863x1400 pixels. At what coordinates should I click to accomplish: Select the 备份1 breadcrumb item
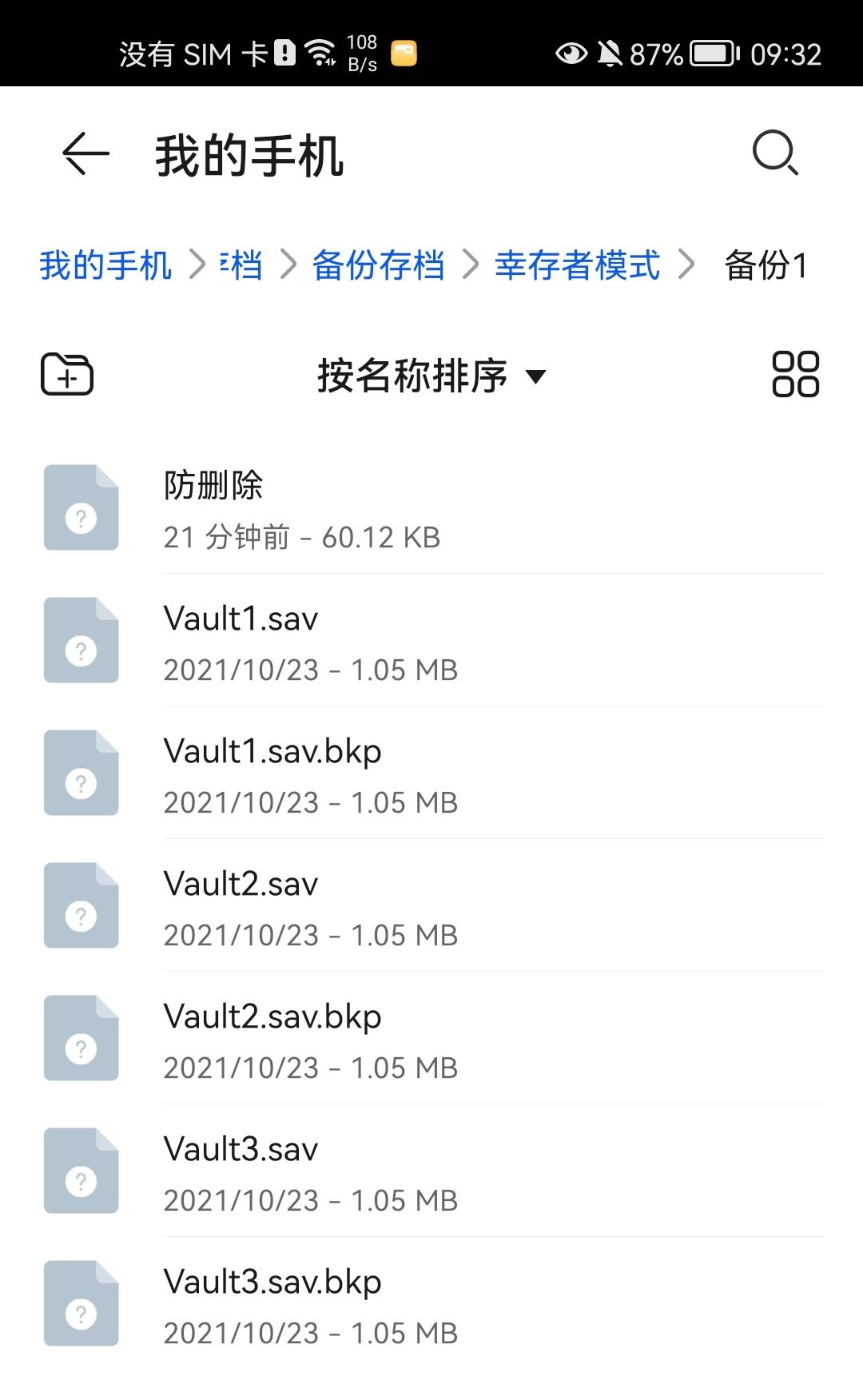tap(766, 266)
